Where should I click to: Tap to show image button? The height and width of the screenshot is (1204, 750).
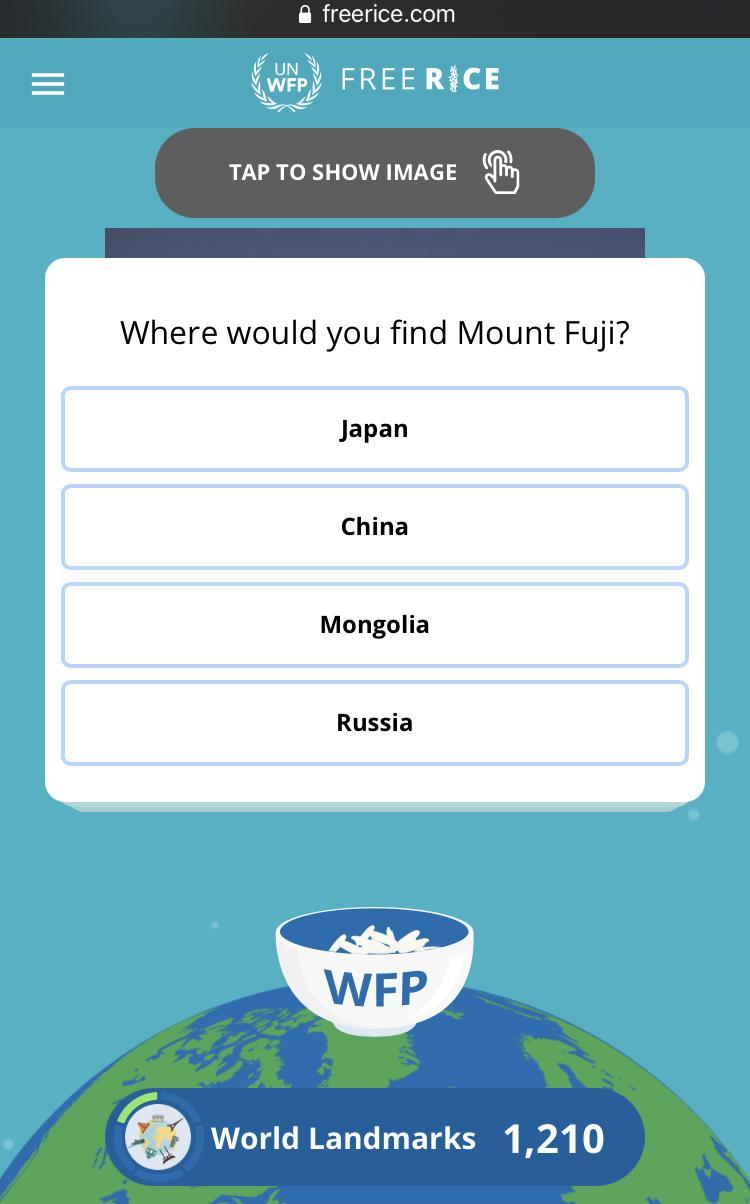375,173
